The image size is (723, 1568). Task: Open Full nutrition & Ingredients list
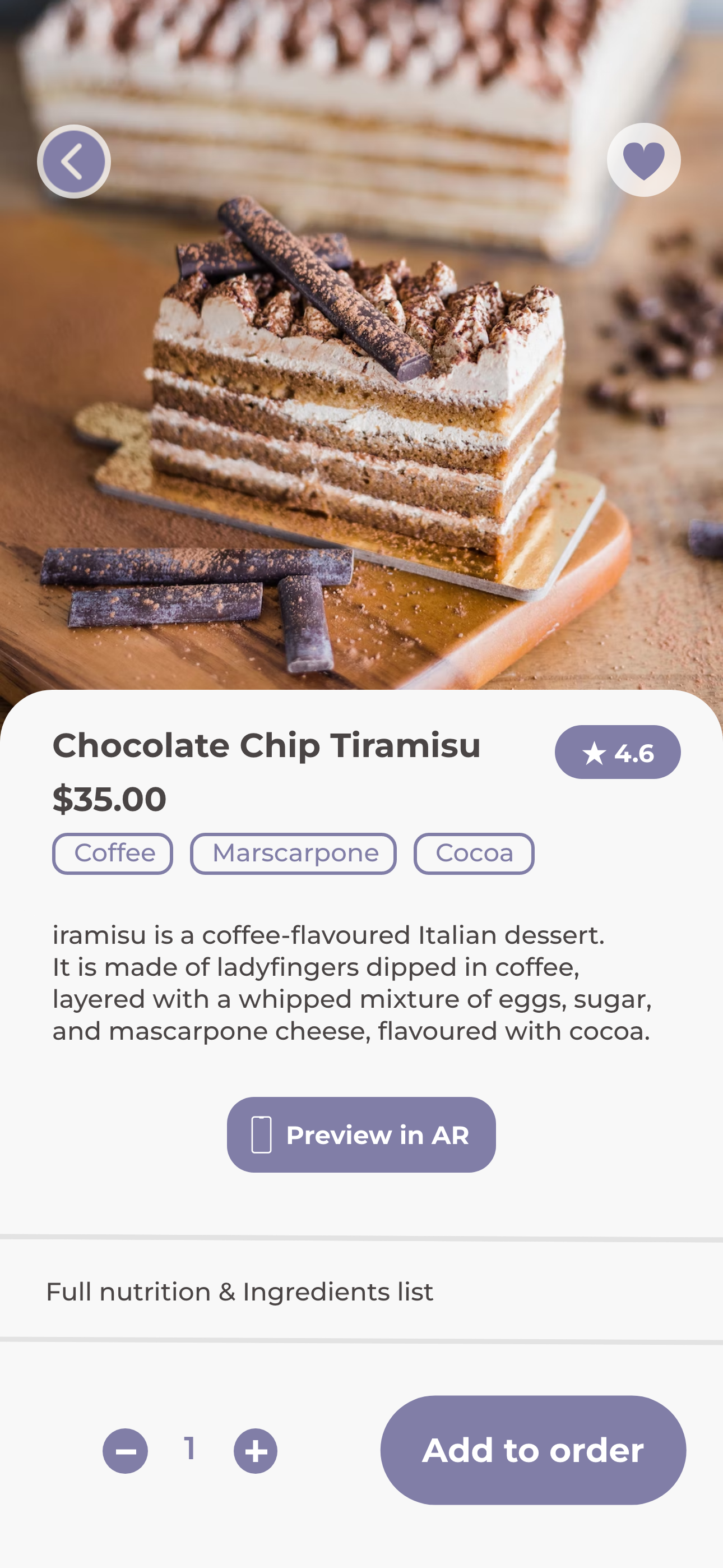(239, 1292)
